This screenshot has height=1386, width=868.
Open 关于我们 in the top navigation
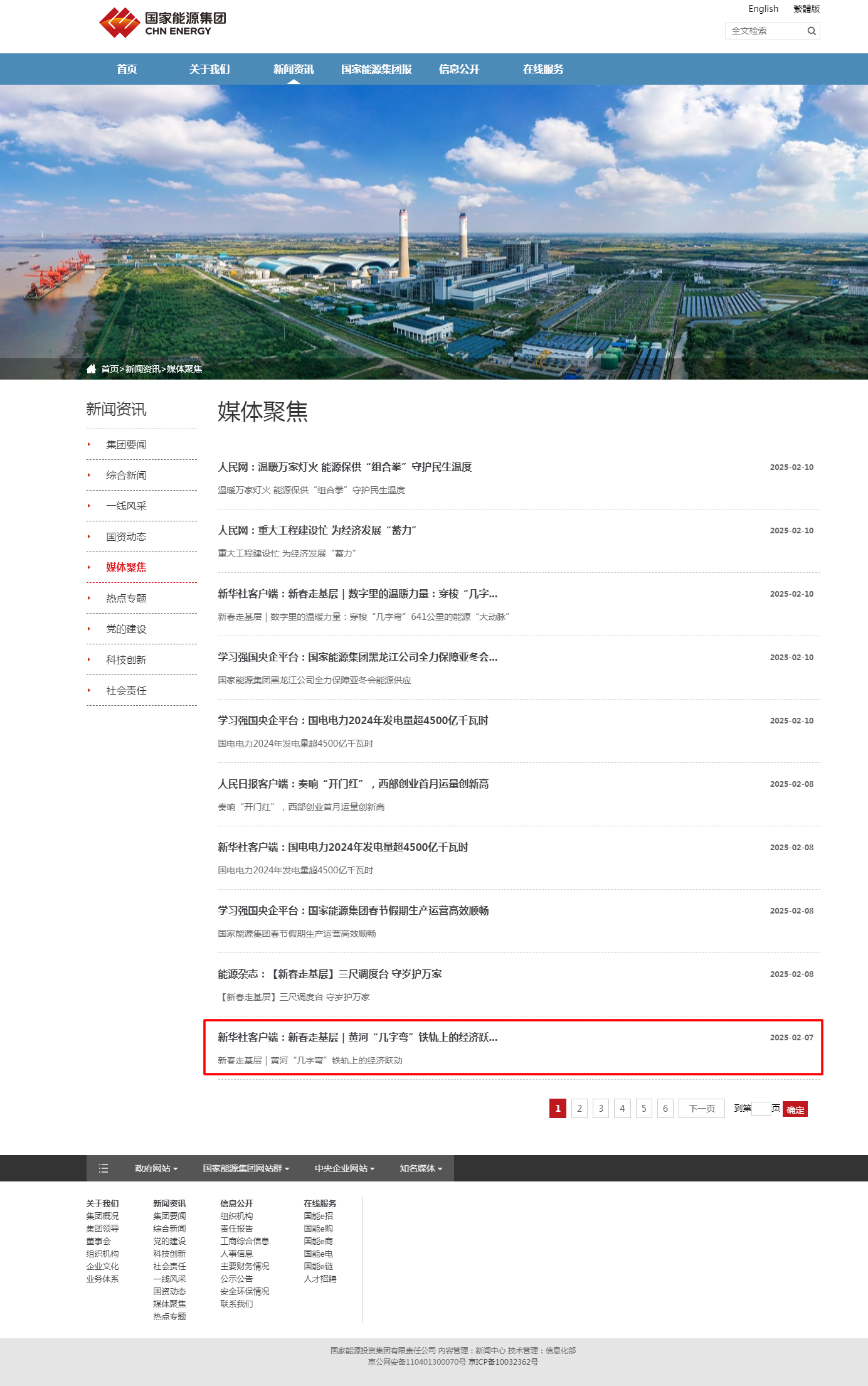209,69
